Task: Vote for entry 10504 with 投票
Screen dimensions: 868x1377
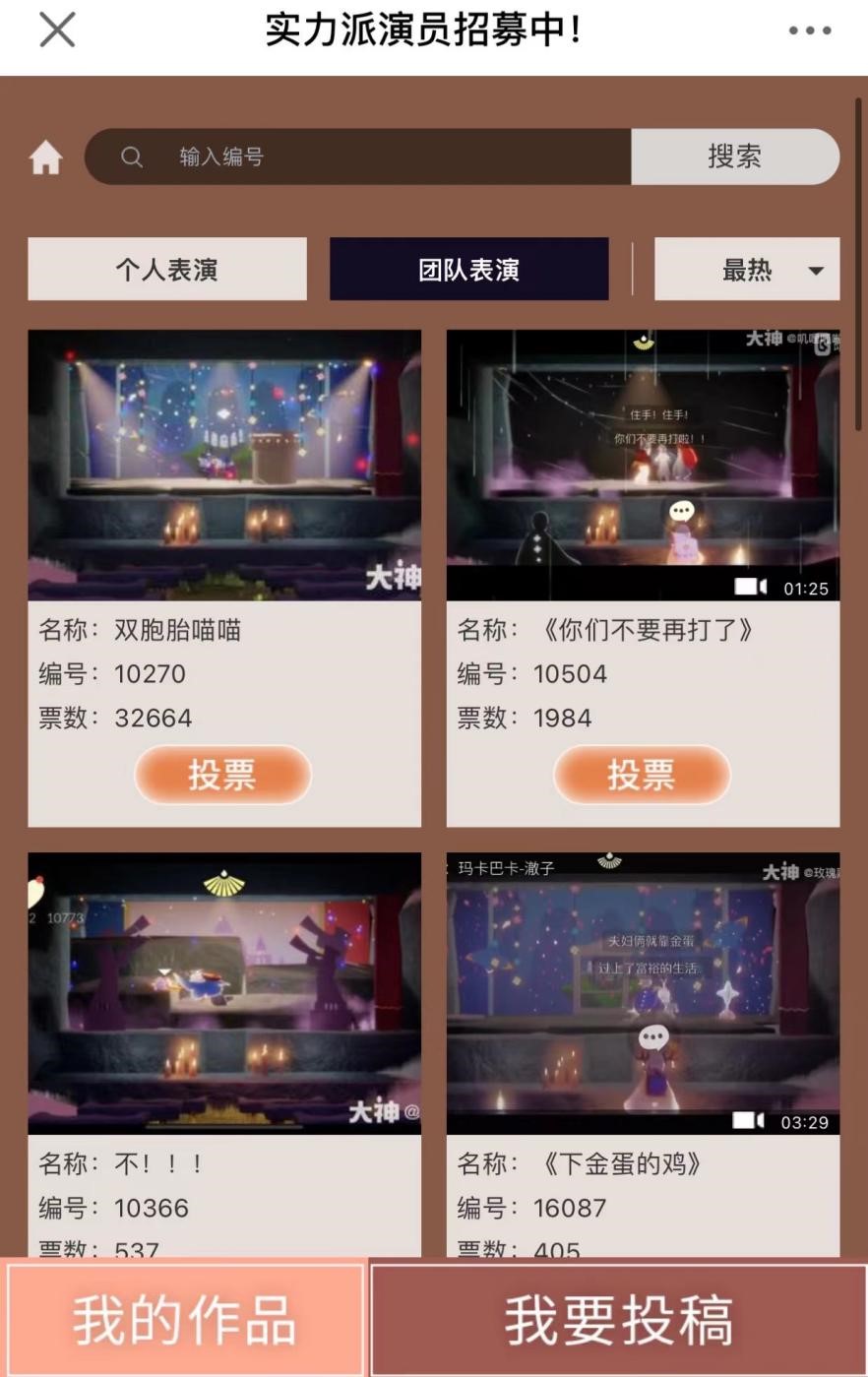Action: point(642,775)
